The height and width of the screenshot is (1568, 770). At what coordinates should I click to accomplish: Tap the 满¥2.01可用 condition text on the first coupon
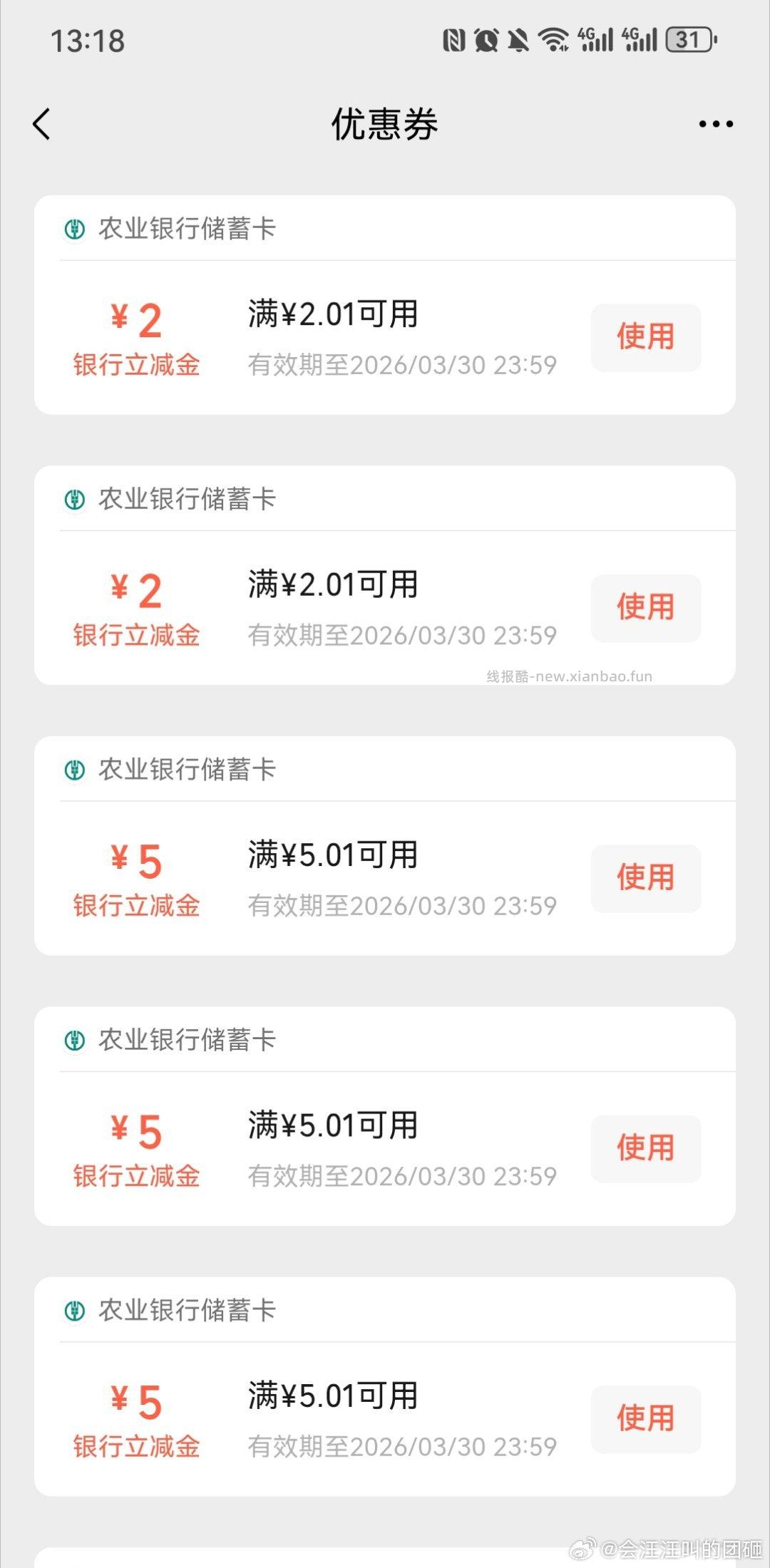click(x=332, y=313)
